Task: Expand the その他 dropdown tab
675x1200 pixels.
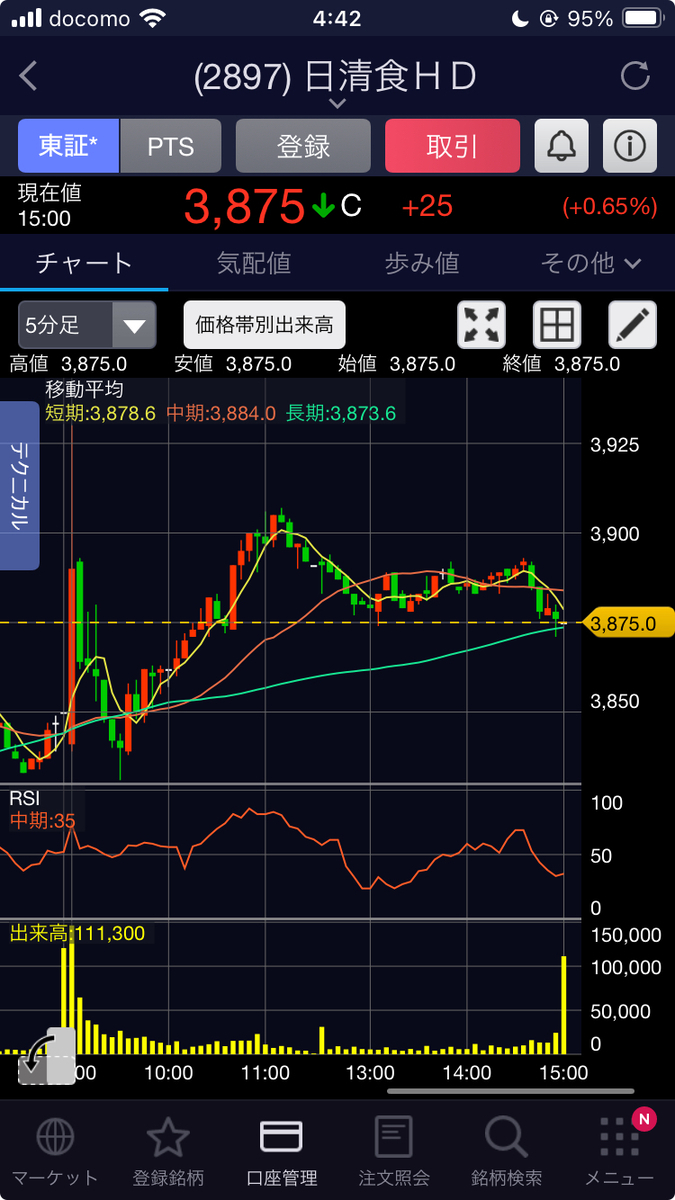Action: click(590, 263)
